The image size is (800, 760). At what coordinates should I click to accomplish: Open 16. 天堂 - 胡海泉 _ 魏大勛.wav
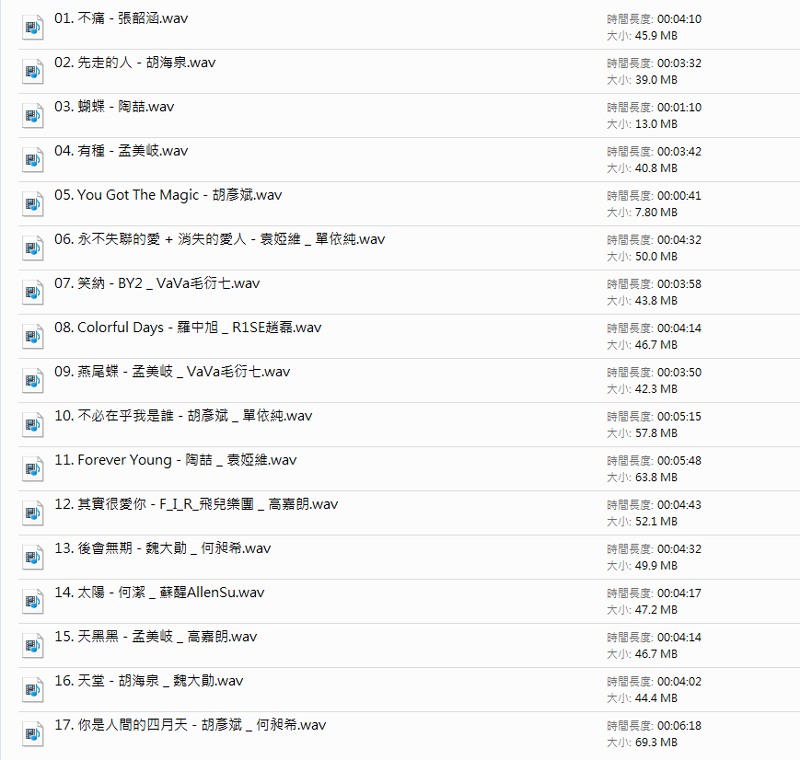click(x=148, y=680)
